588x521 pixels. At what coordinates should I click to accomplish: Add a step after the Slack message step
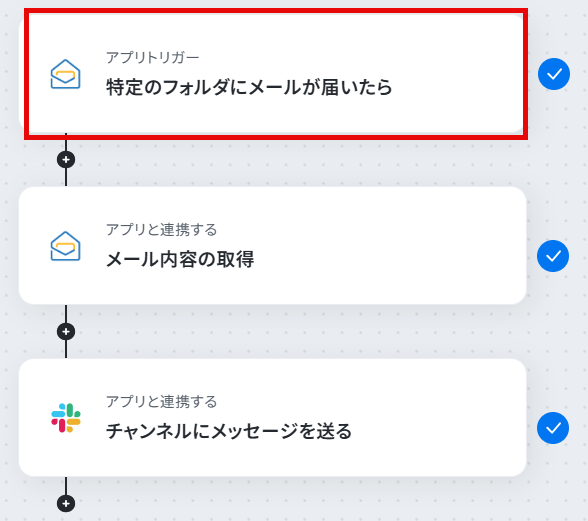pos(66,503)
